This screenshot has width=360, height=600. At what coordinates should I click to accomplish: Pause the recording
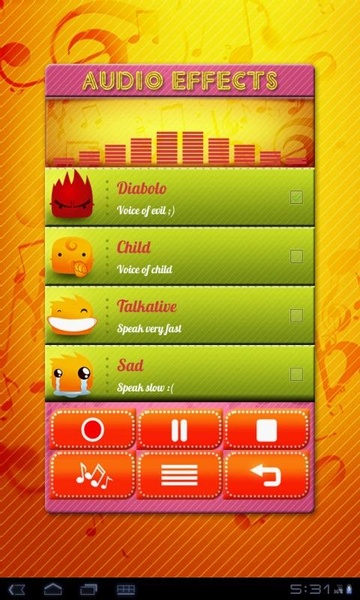point(179,429)
